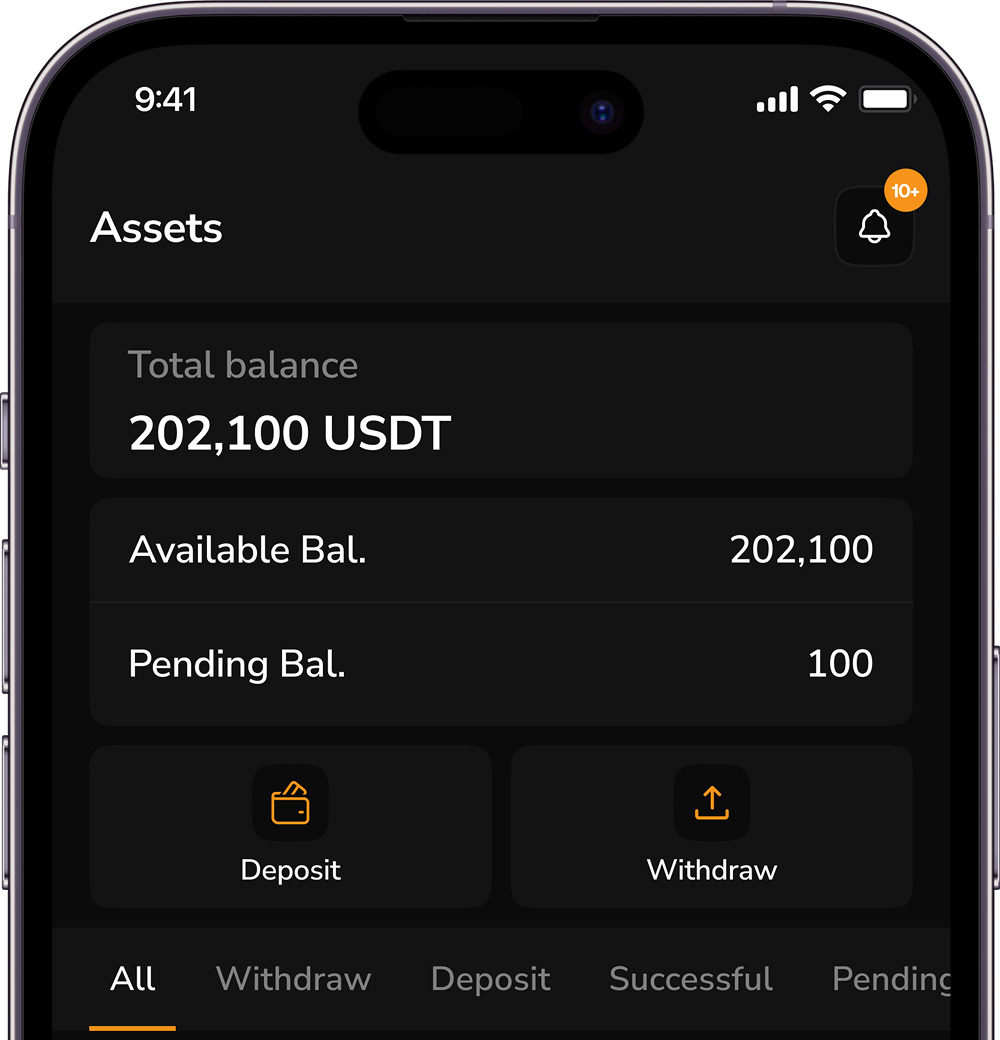Image resolution: width=1000 pixels, height=1040 pixels.
Task: Switch to the Deposit filter tab
Action: coord(490,979)
